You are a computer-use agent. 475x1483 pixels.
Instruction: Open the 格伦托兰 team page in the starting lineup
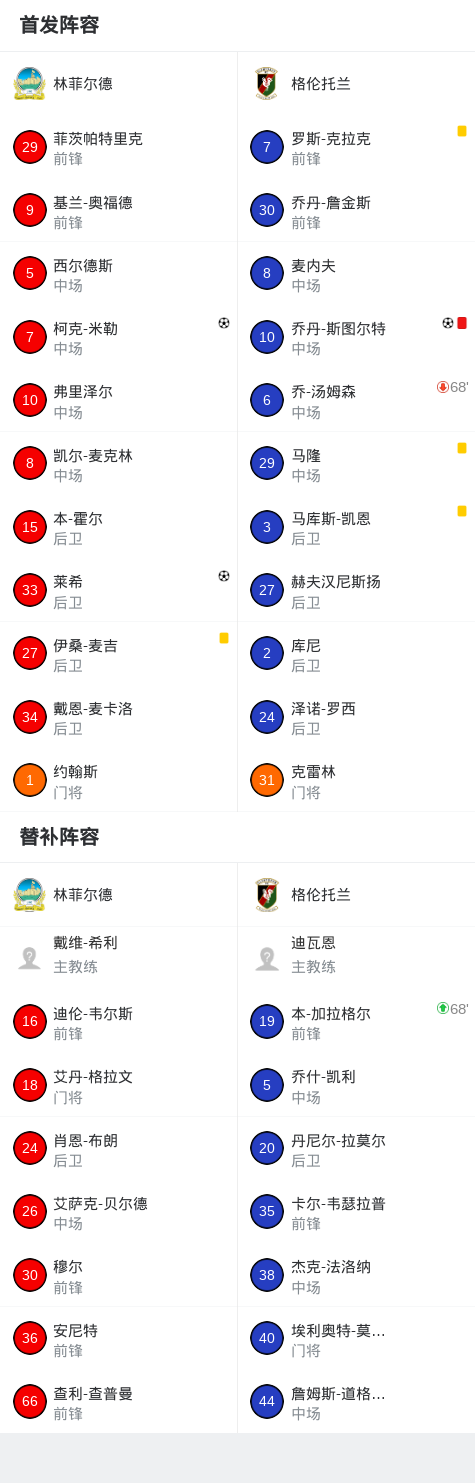point(356,84)
